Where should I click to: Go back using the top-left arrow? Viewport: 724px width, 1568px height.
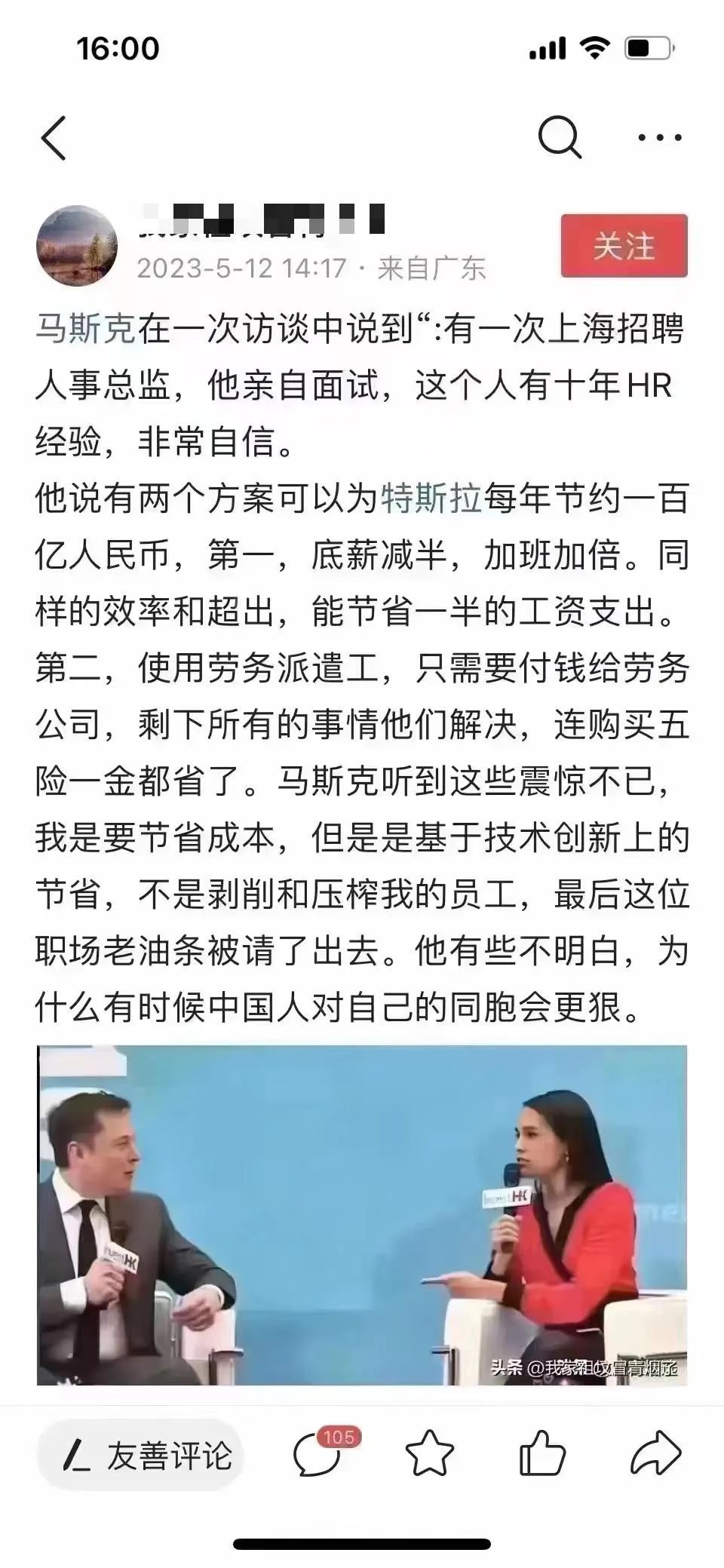[54, 137]
